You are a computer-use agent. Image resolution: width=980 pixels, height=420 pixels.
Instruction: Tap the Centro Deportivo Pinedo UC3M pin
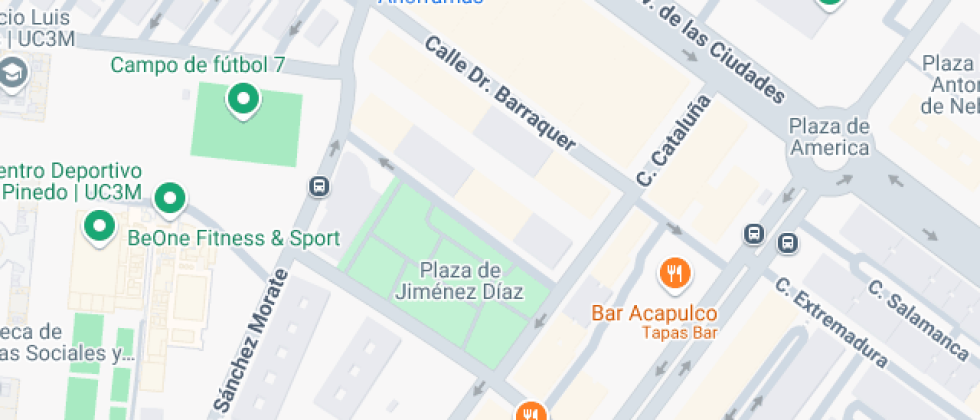(170, 200)
